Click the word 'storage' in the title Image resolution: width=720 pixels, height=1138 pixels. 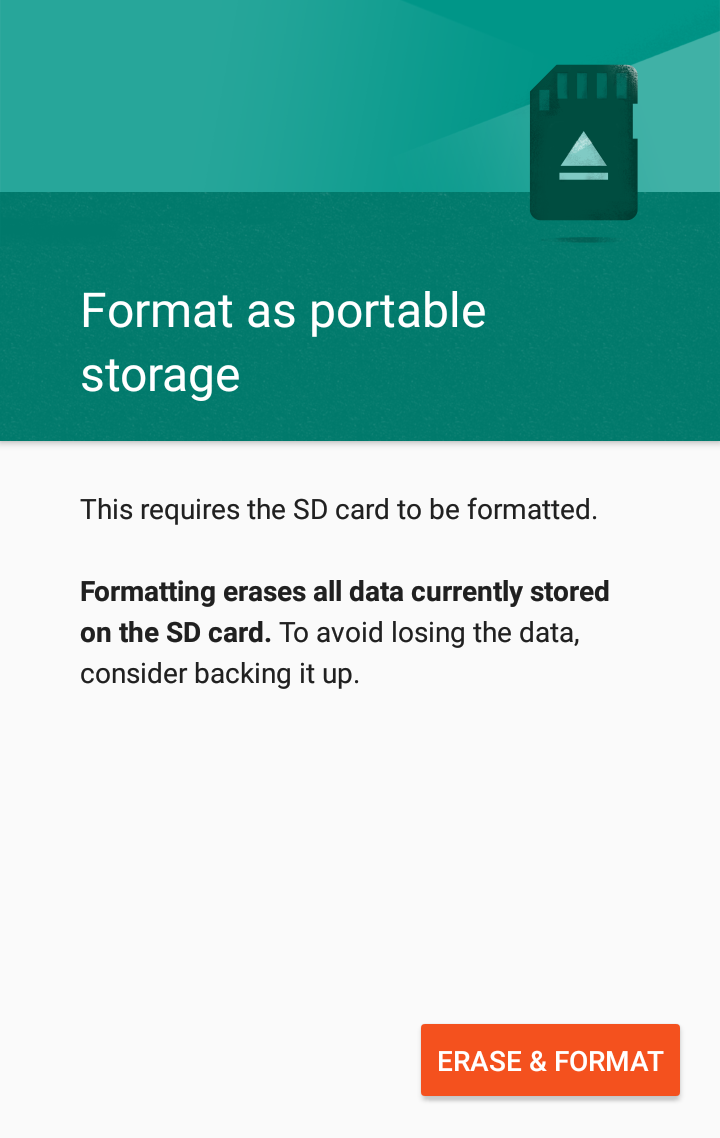[x=160, y=375]
